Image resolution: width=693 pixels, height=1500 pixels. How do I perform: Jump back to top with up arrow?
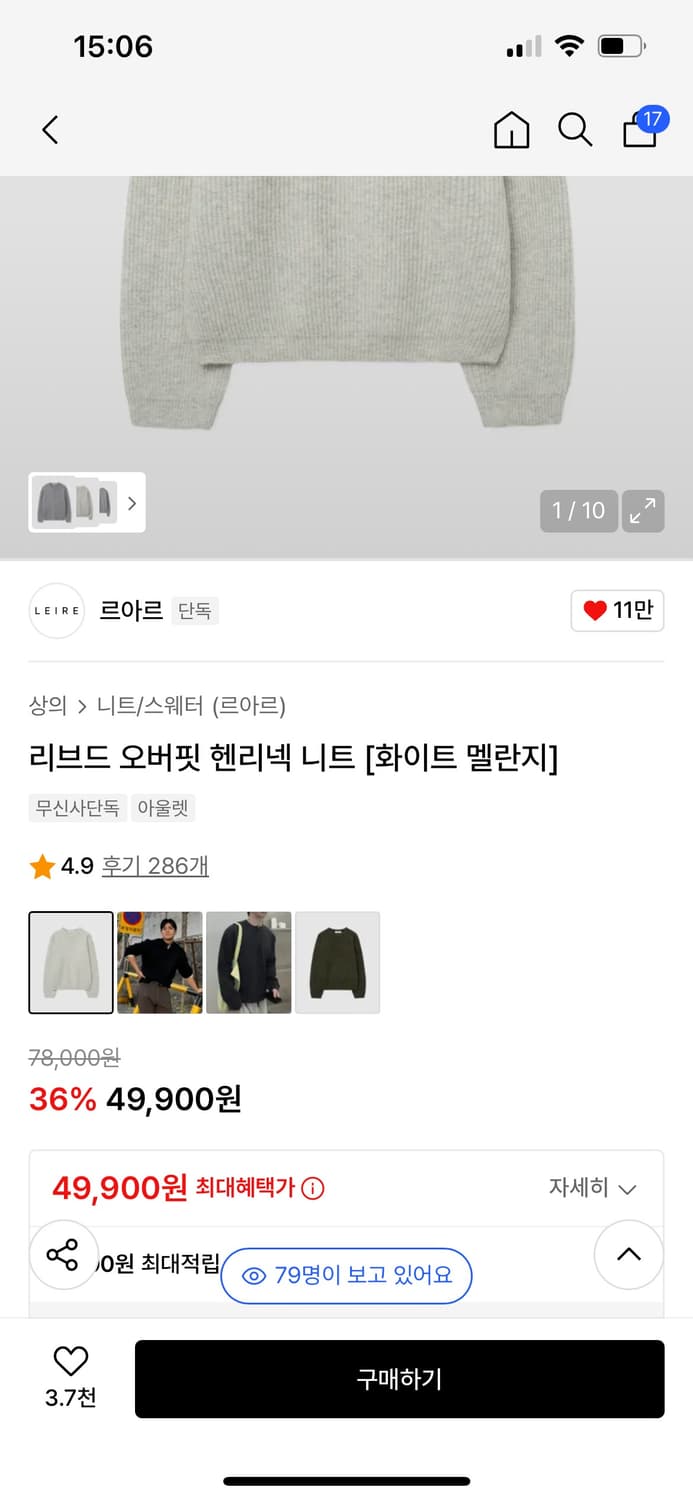coord(629,1255)
